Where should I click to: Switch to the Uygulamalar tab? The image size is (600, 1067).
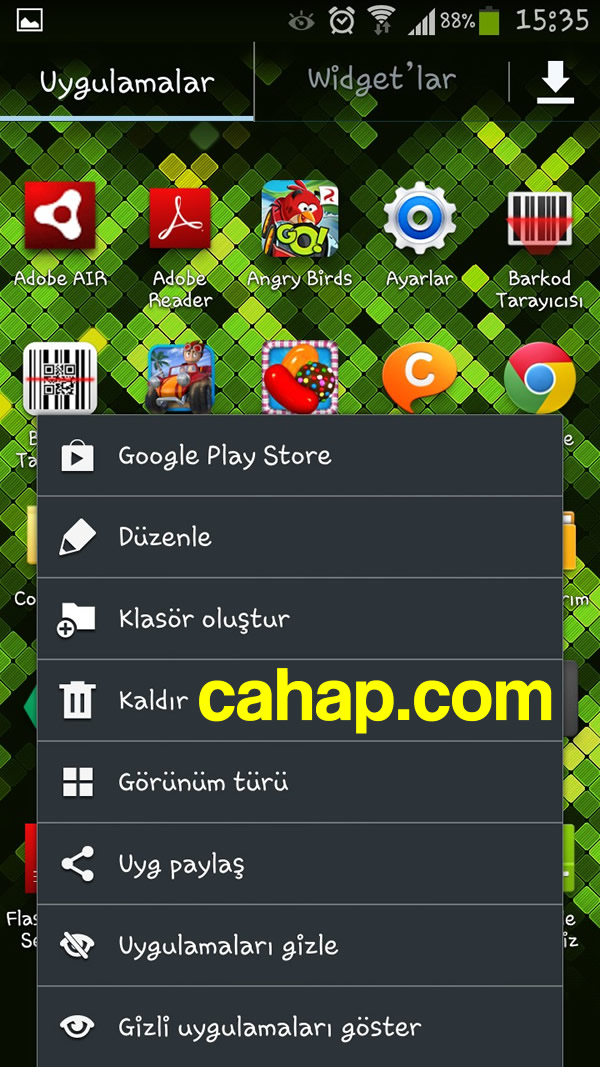(127, 82)
